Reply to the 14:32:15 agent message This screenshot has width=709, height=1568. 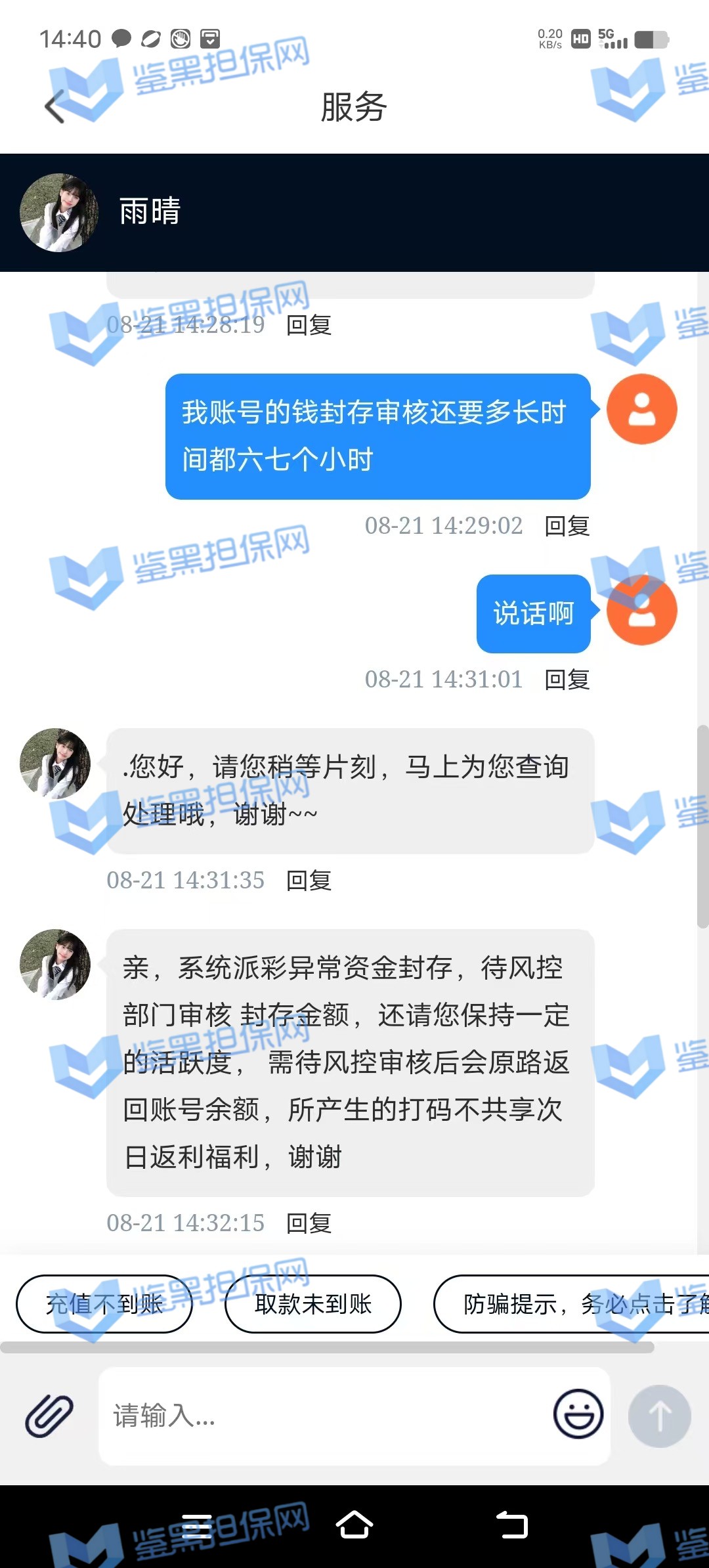[309, 1223]
